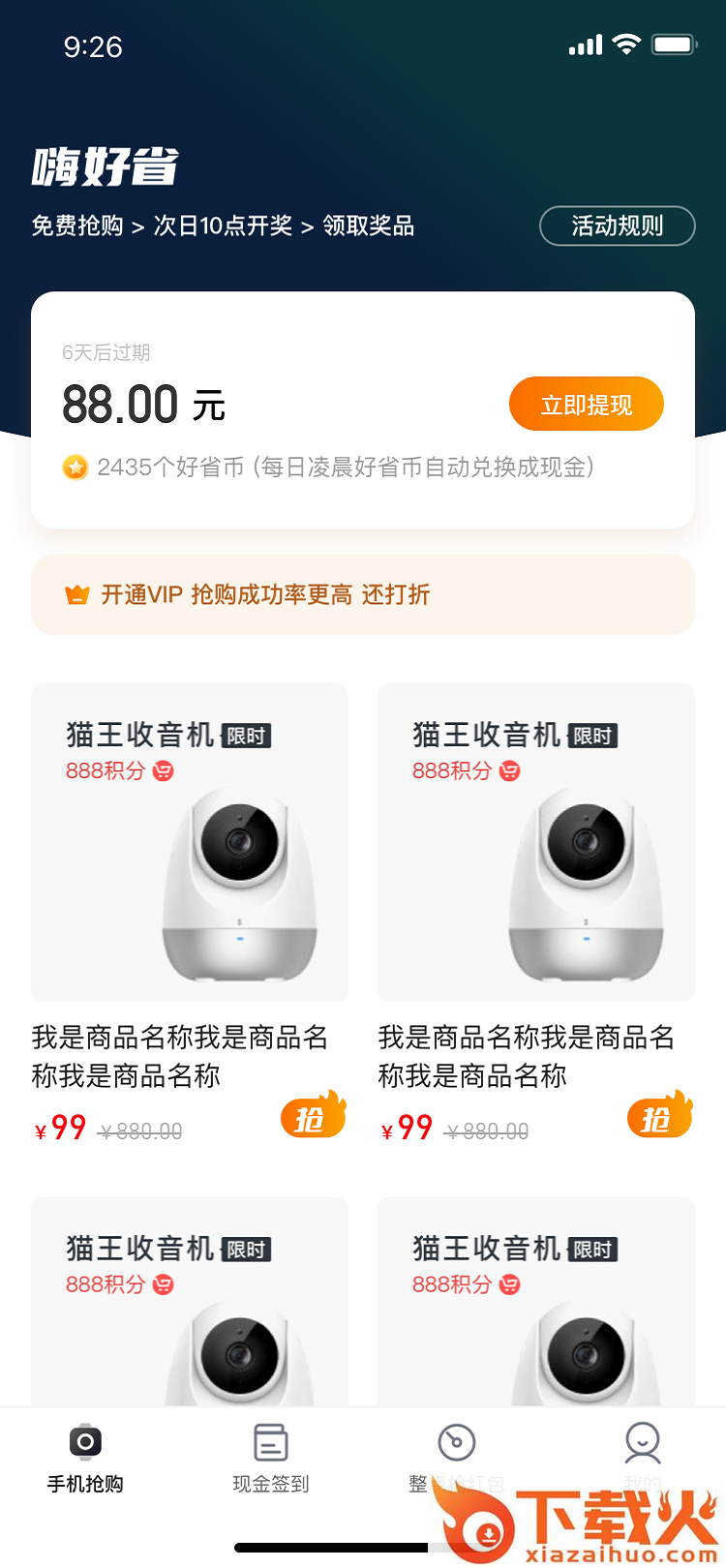Tap 立即提现 to withdraw cash

586,405
